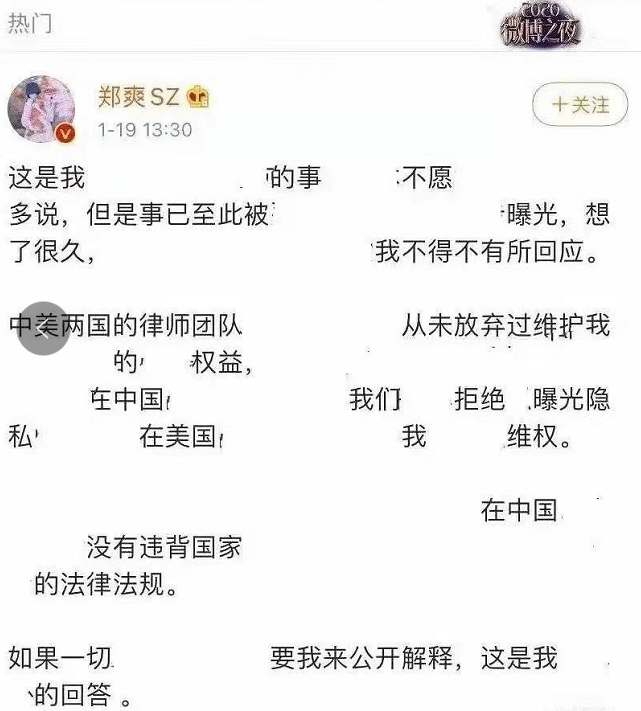Screen dimensions: 641x711
Task: Open the 郑爽SZ username link
Action: 138,97
